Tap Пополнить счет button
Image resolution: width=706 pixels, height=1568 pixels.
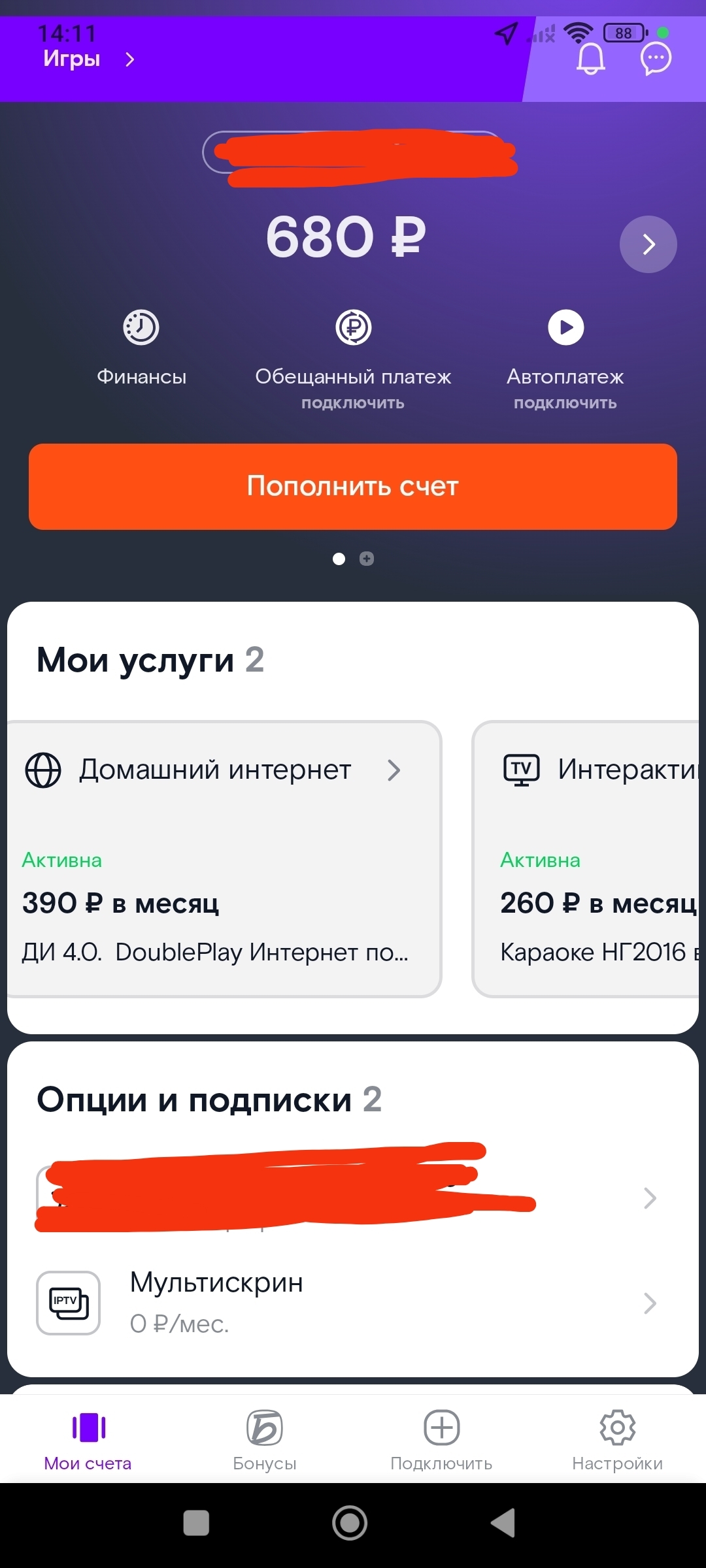pyautogui.click(x=353, y=487)
